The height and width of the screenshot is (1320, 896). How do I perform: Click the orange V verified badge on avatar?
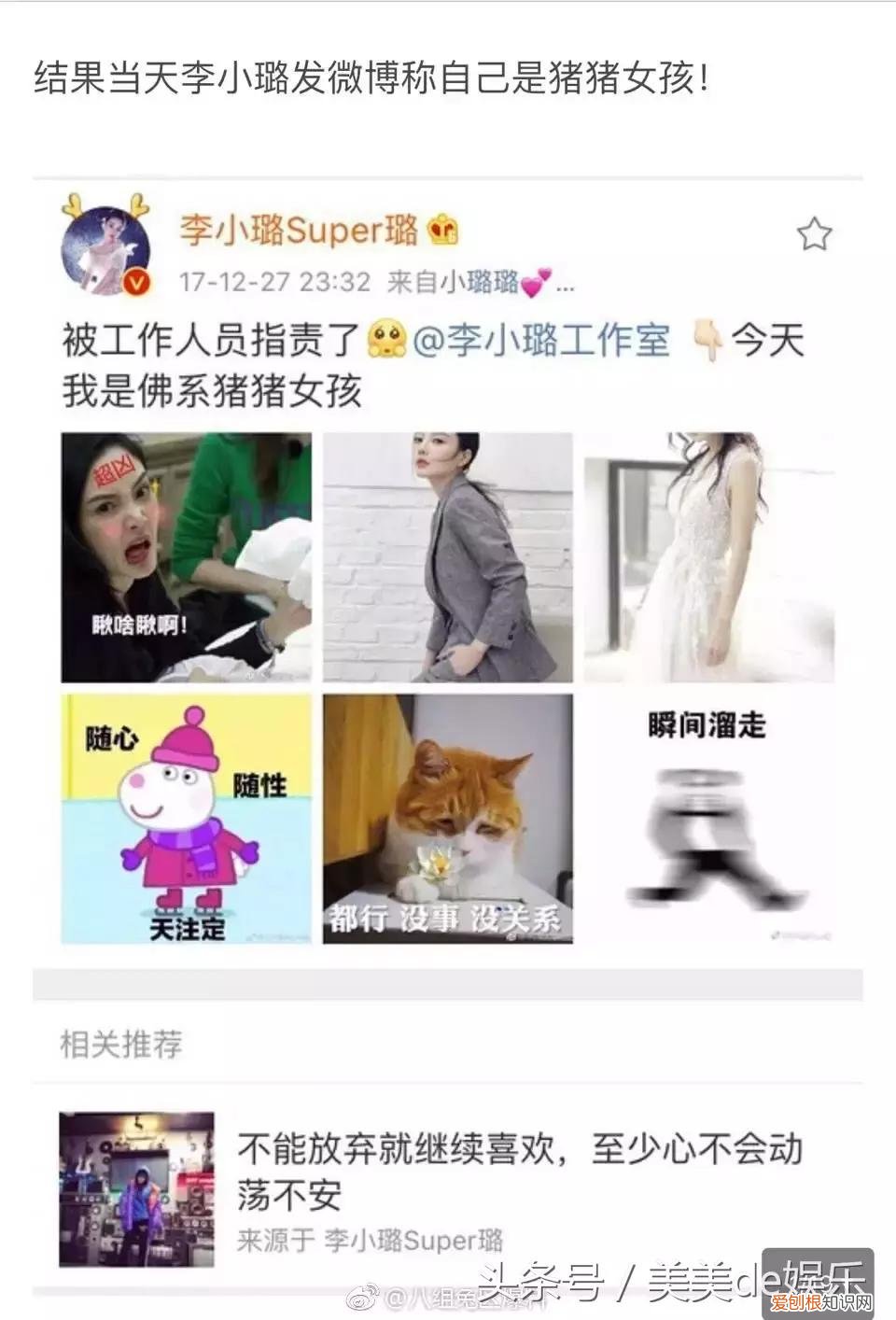point(136,280)
